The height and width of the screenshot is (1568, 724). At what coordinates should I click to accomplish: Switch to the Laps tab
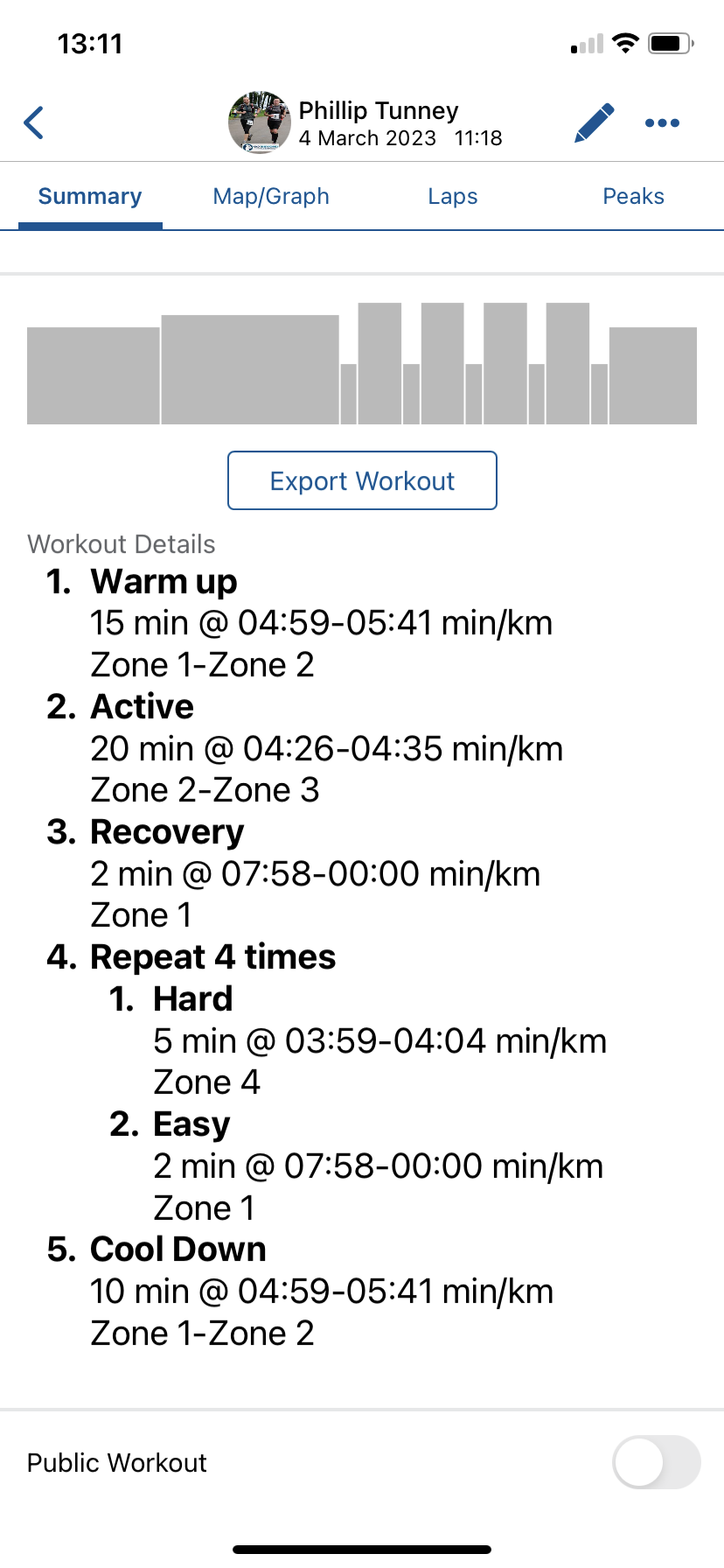pos(453,196)
